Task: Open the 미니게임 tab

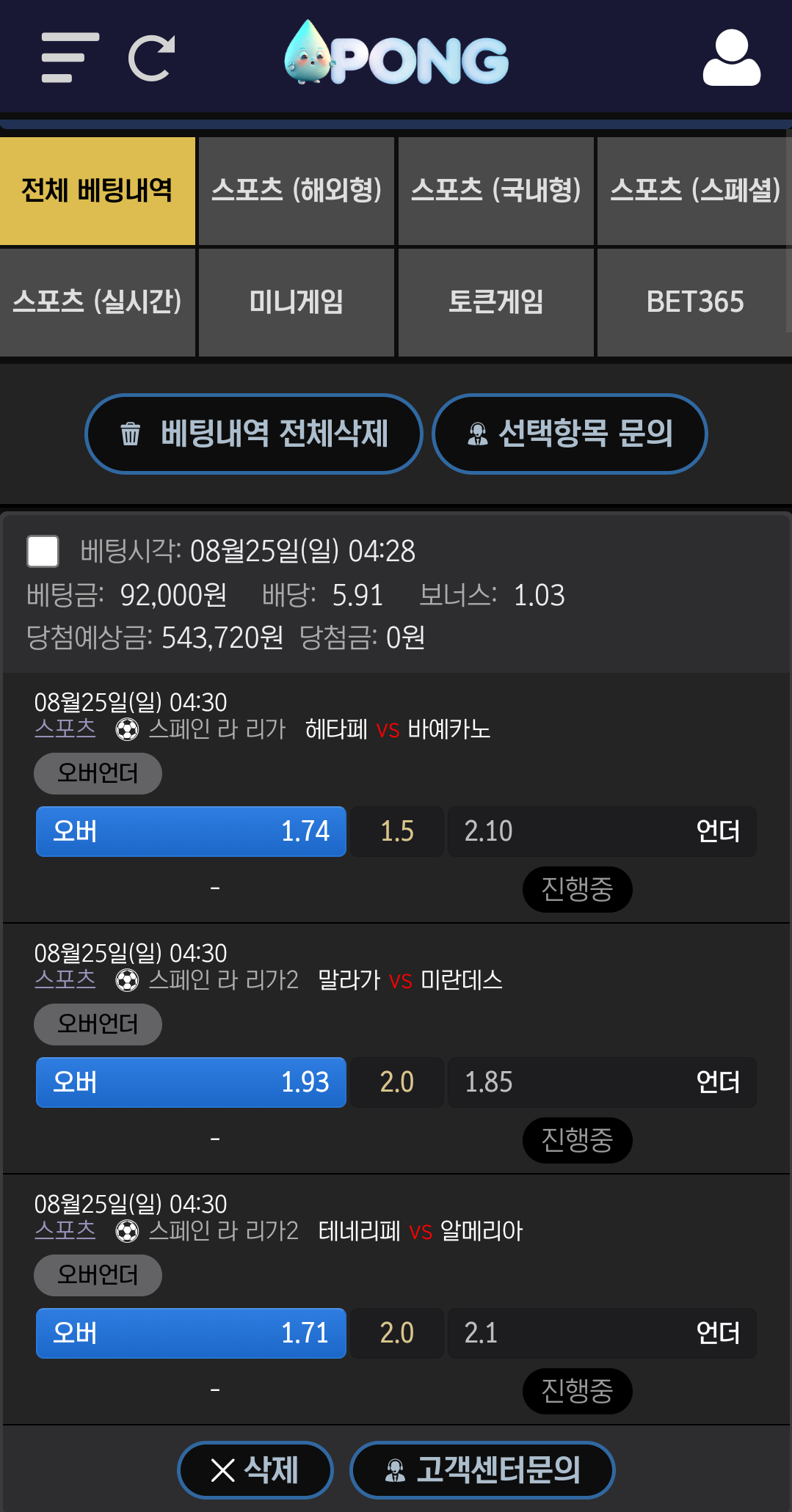Action: point(297,302)
